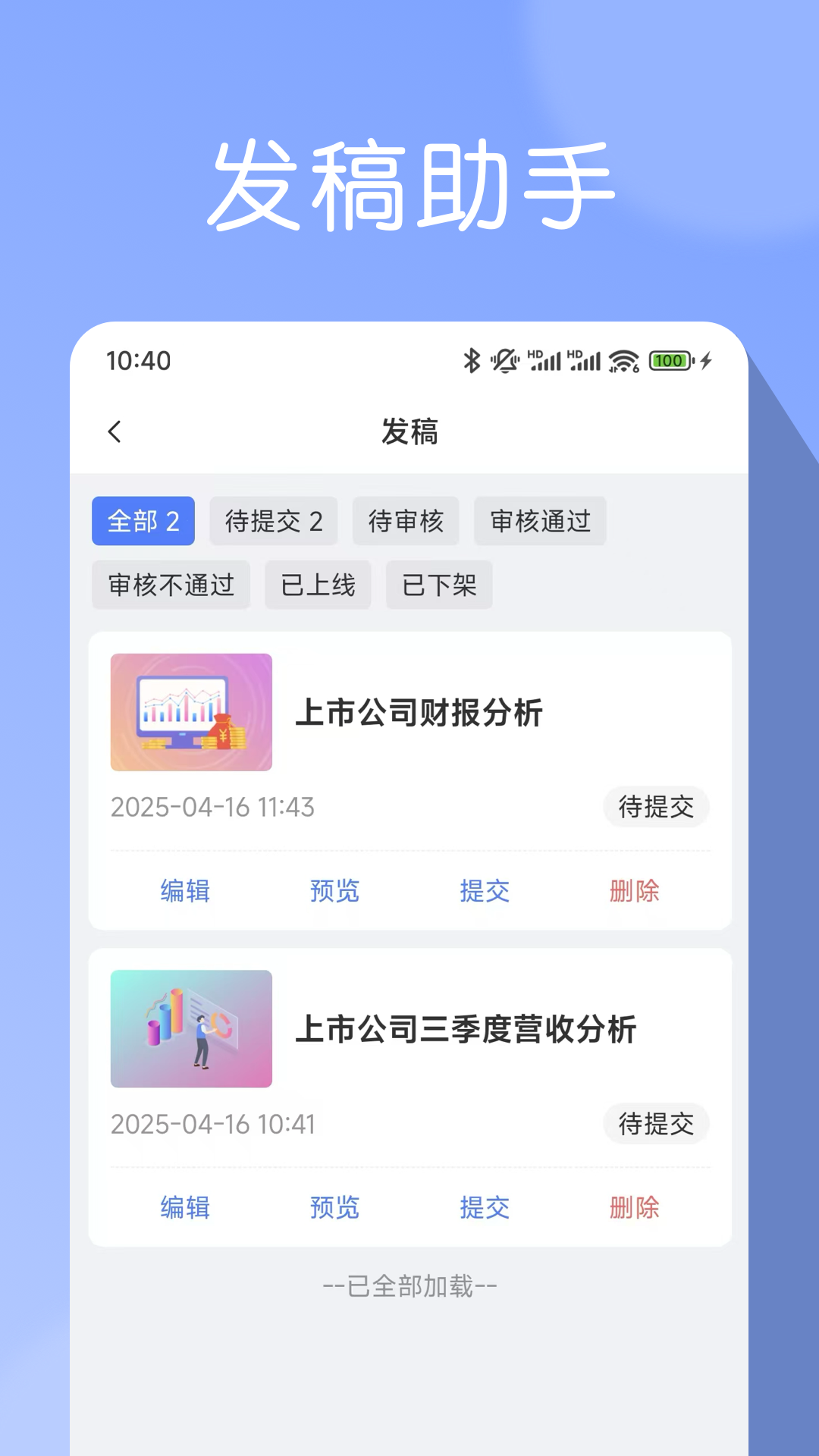The width and height of the screenshot is (819, 1456).
Task: Show 已上线 articles
Action: click(x=318, y=585)
